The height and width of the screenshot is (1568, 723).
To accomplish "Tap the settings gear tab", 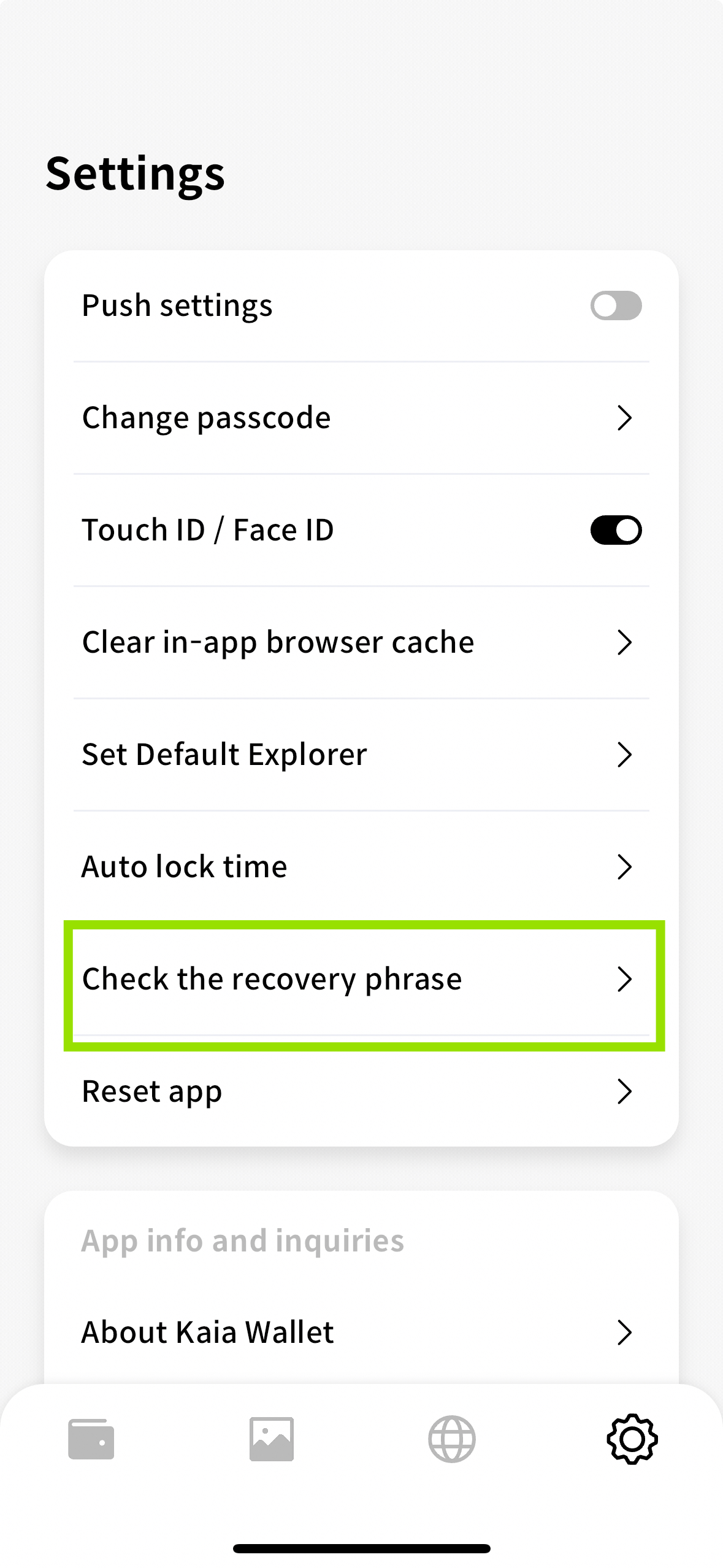I will [x=632, y=1439].
